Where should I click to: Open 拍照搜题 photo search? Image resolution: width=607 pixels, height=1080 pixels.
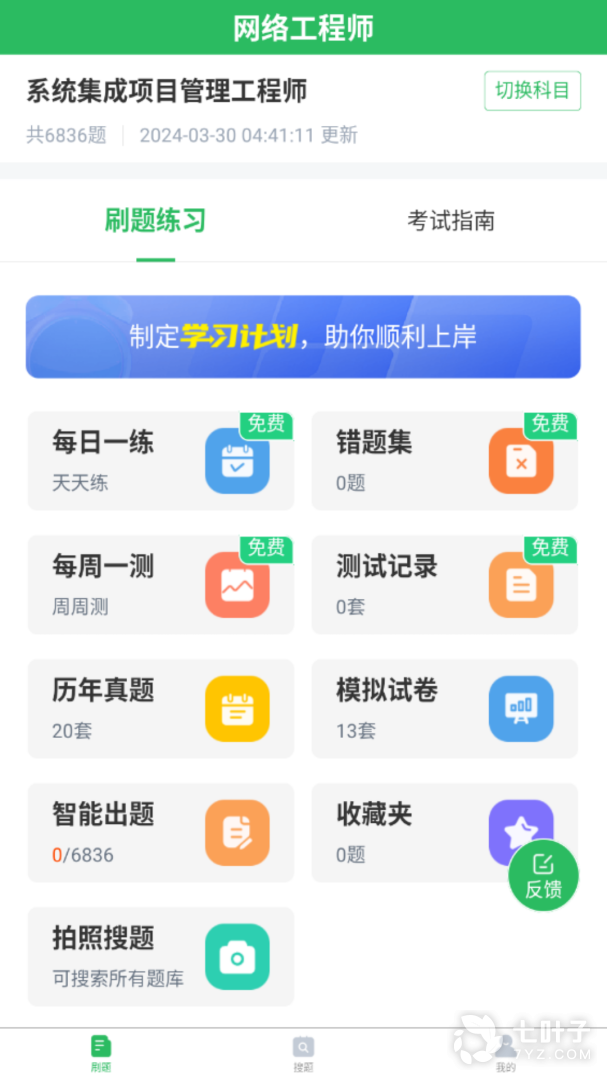point(160,957)
